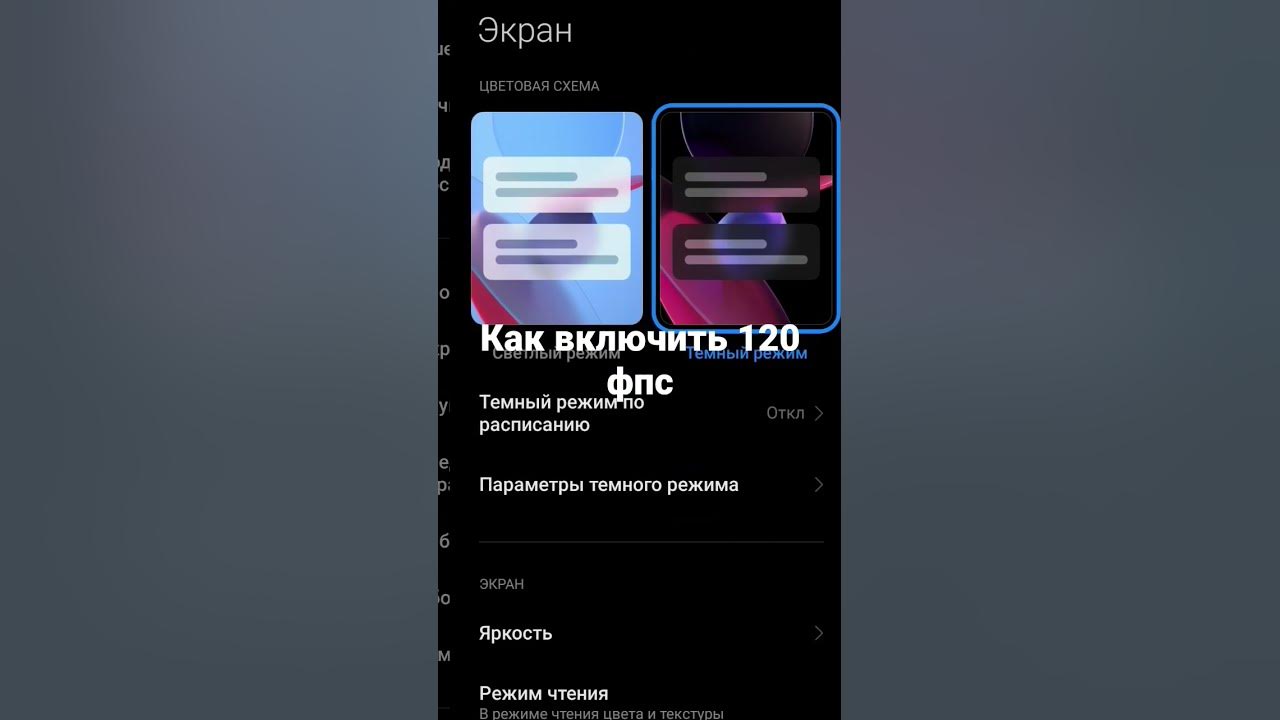Screen dimensions: 1280x720
Task: Select the dark mode color scheme
Action: coord(745,217)
